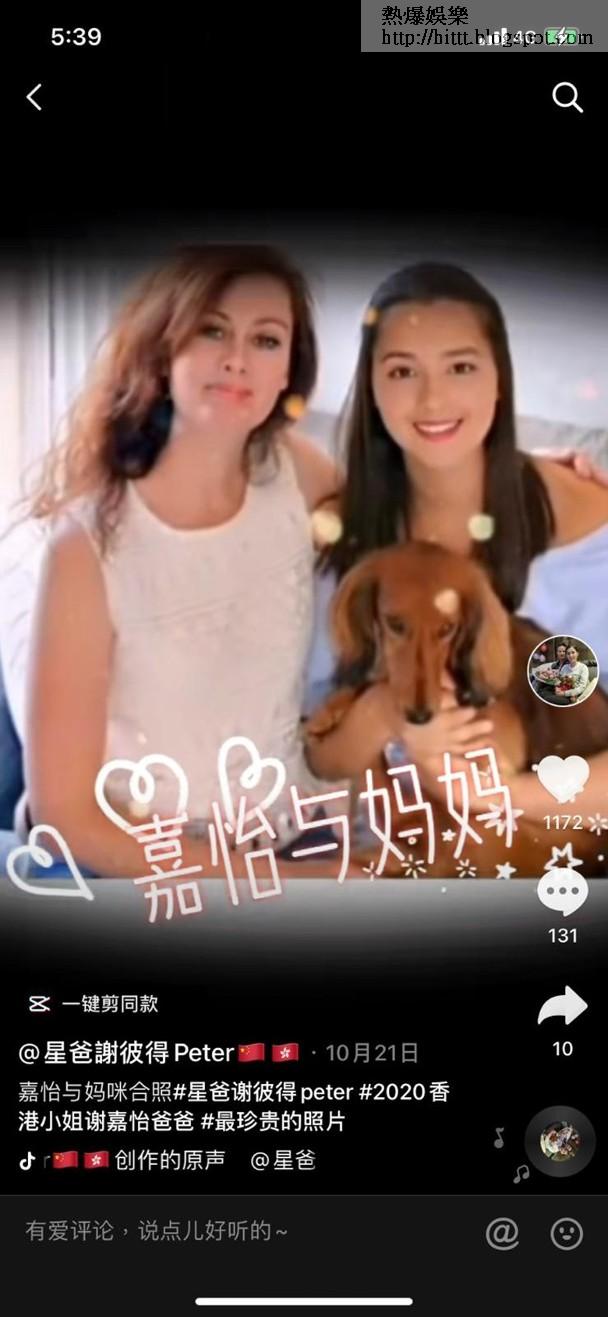This screenshot has width=608, height=1317.
Task: Go back using the top-left arrow
Action: point(35,97)
